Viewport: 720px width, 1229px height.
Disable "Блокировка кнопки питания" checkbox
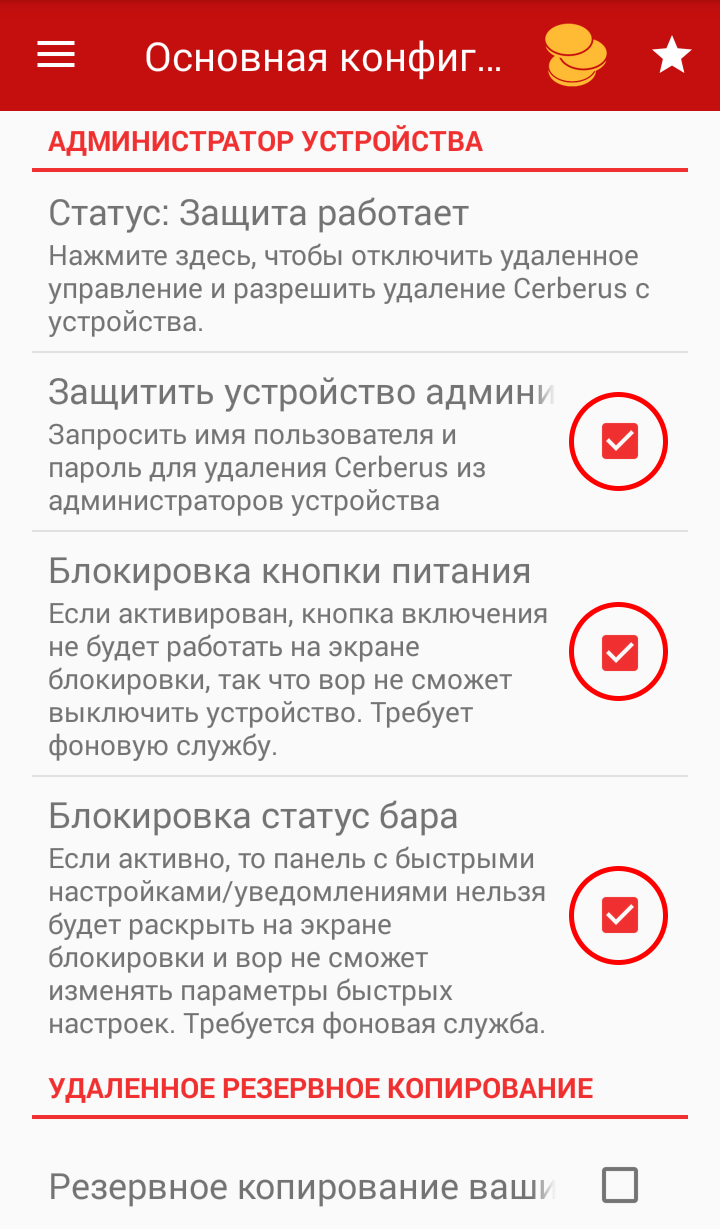619,652
